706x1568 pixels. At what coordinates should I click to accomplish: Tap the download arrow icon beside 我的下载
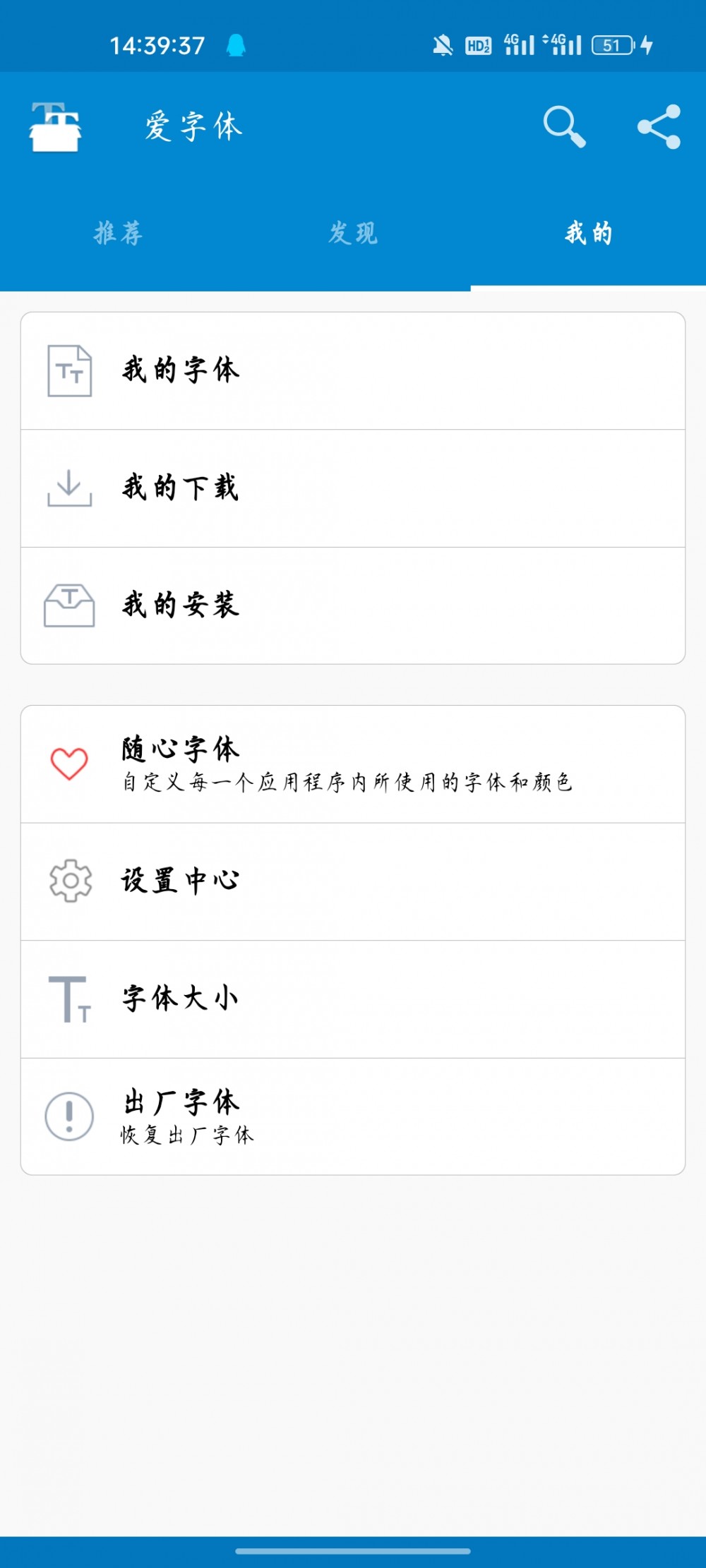point(68,487)
